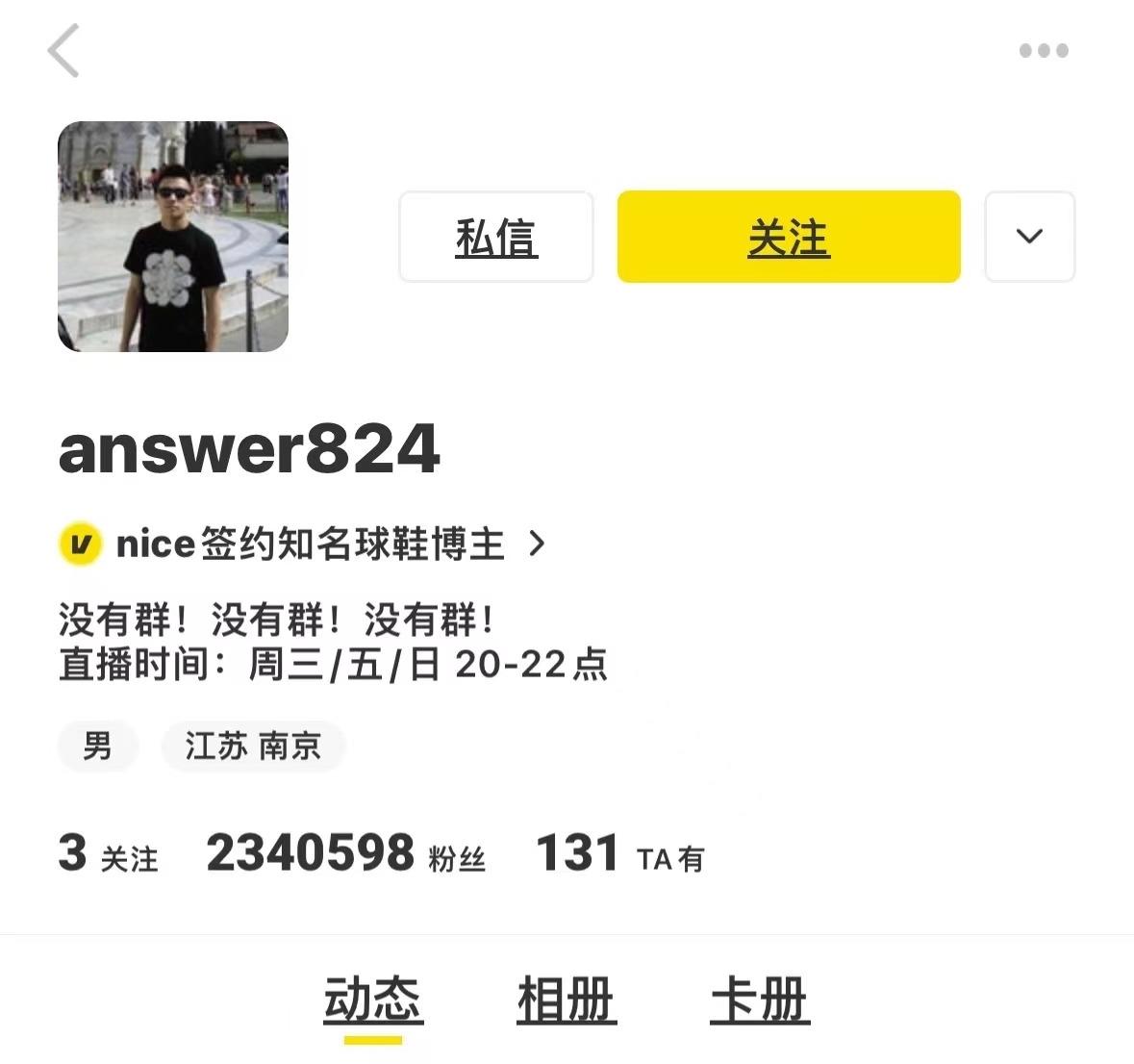View the 2340598 粉丝 followers list
This screenshot has width=1134, height=1064.
click(345, 854)
